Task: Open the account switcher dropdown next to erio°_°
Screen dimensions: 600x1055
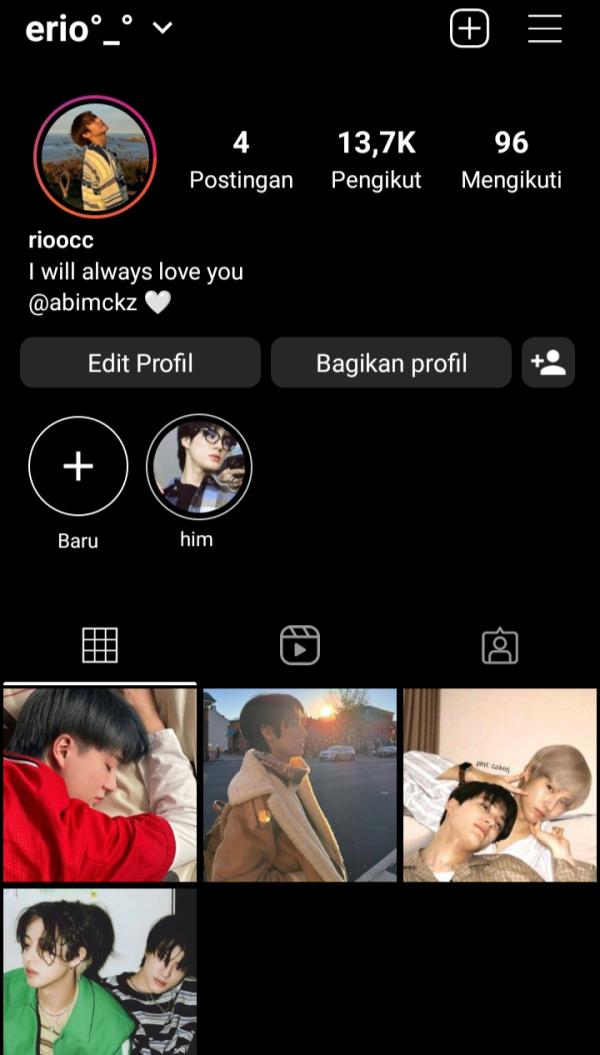Action: [x=162, y=29]
